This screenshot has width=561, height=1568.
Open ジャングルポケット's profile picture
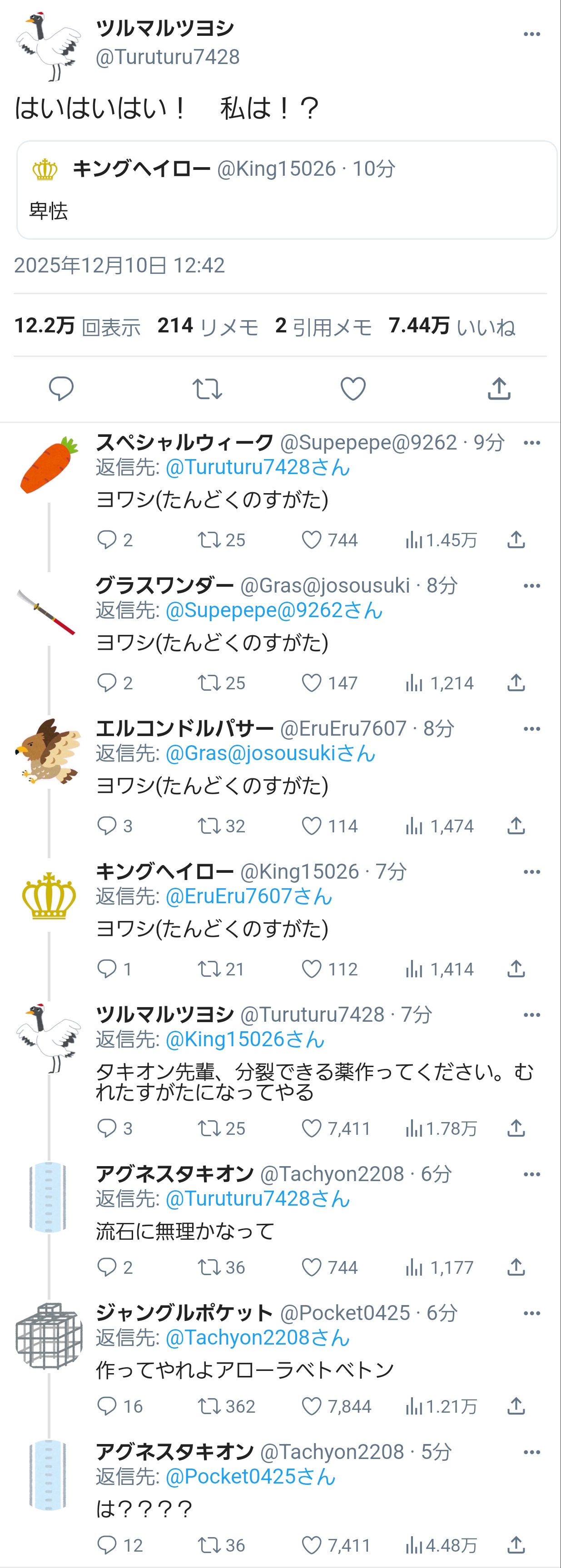click(49, 1336)
